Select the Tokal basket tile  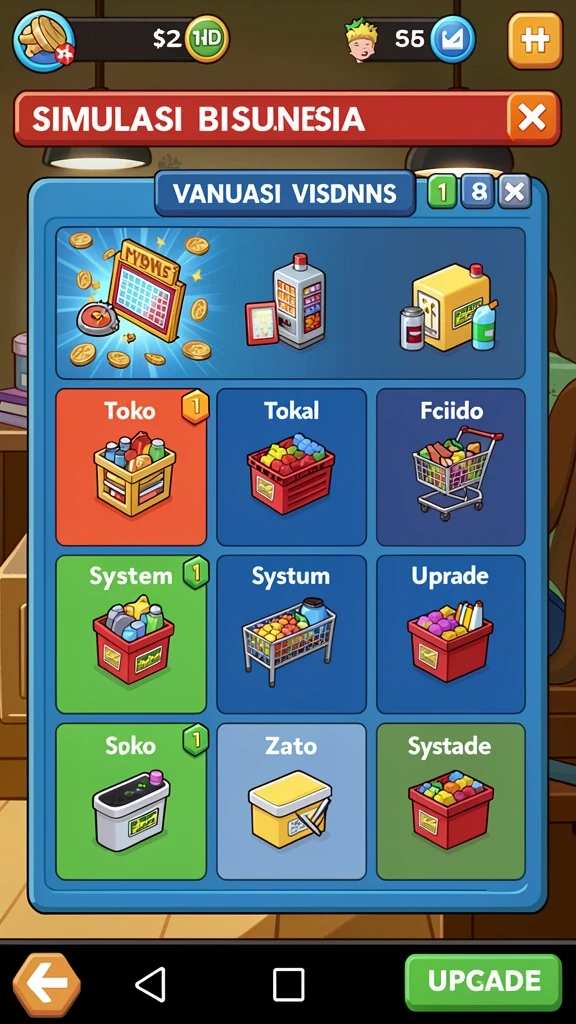(291, 466)
